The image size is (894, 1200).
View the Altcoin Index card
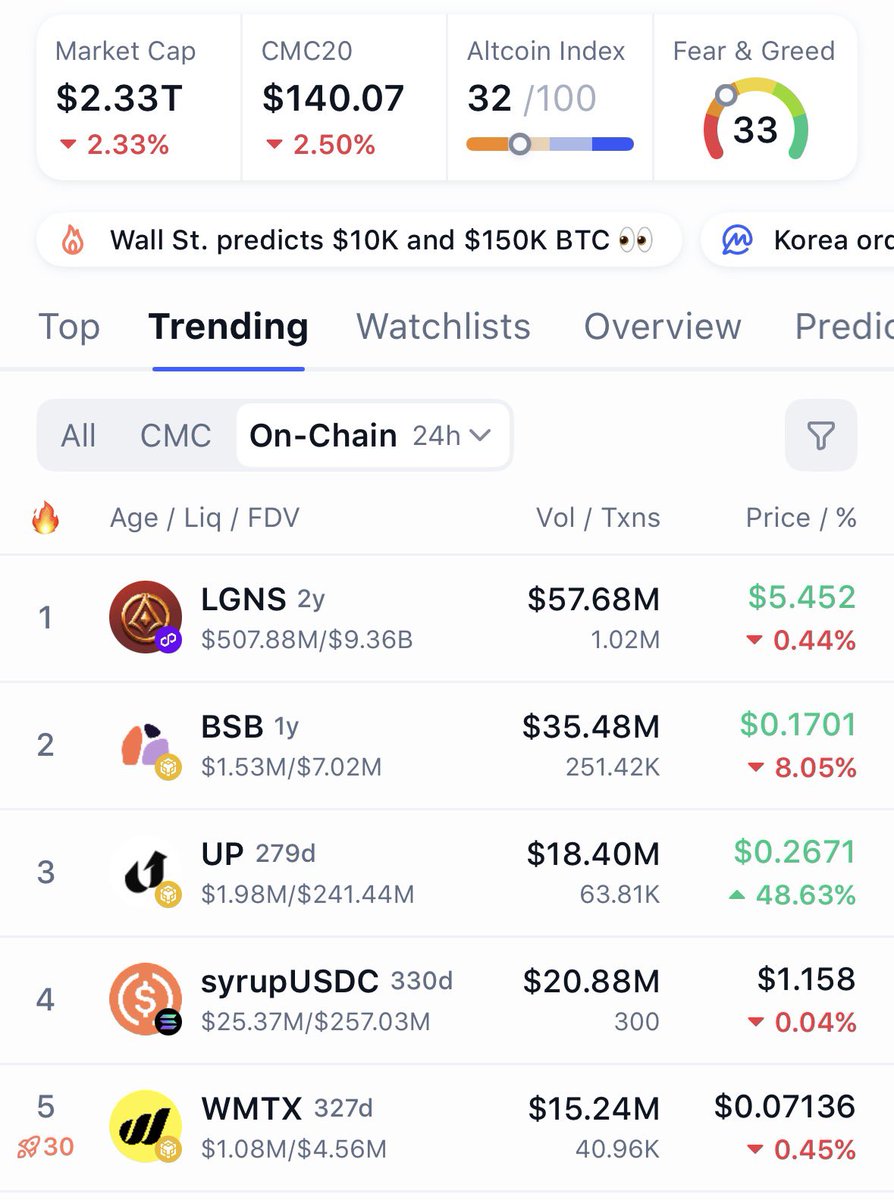tap(550, 98)
